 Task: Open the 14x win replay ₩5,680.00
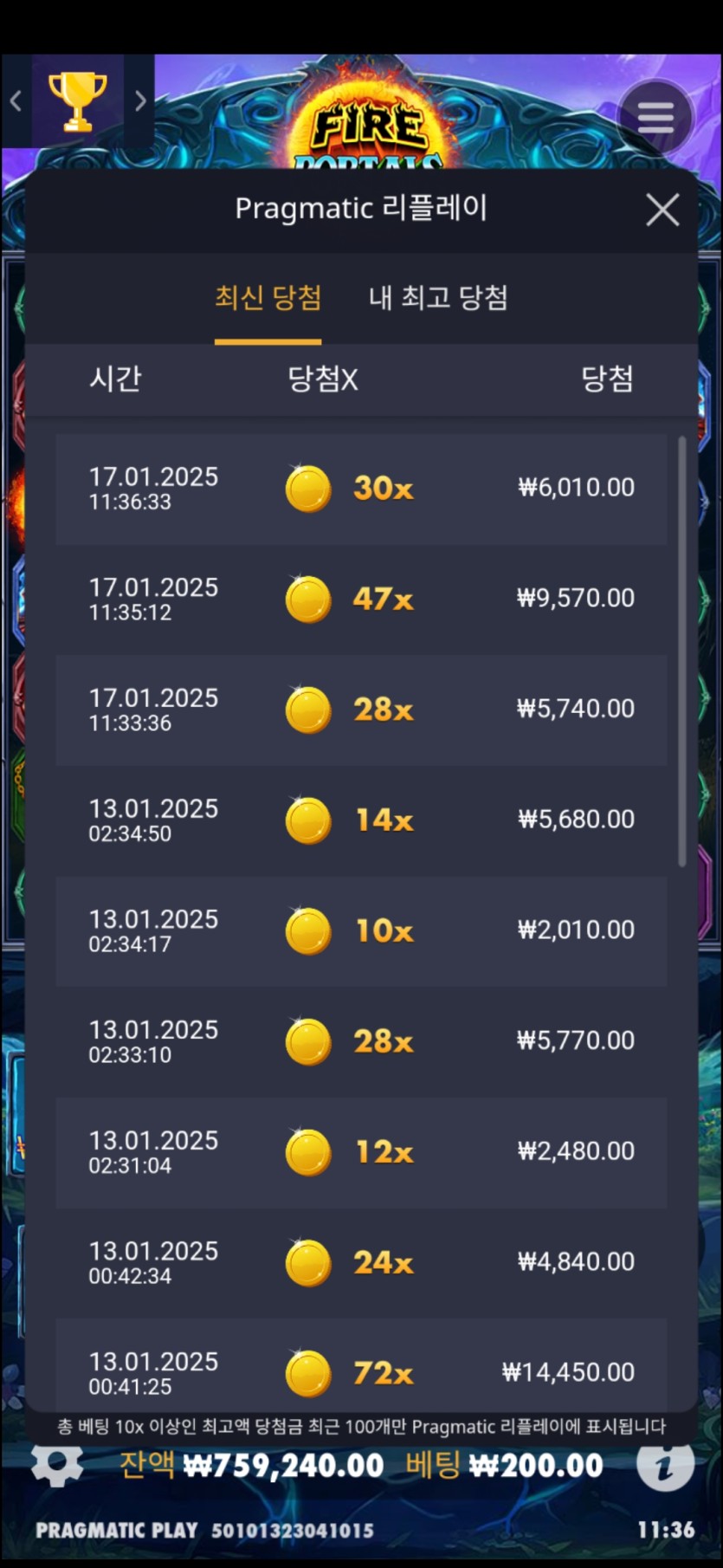pos(361,820)
